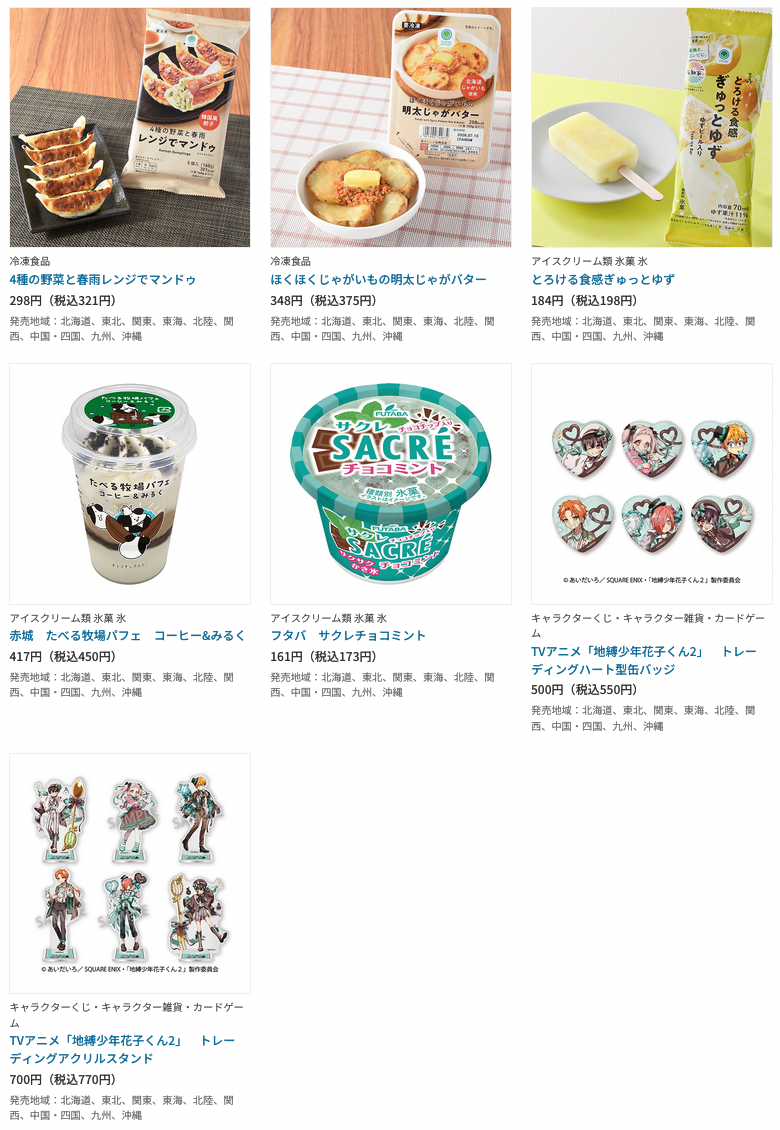Tap the mentai potato butter product image
The height and width of the screenshot is (1130, 780).
391,127
